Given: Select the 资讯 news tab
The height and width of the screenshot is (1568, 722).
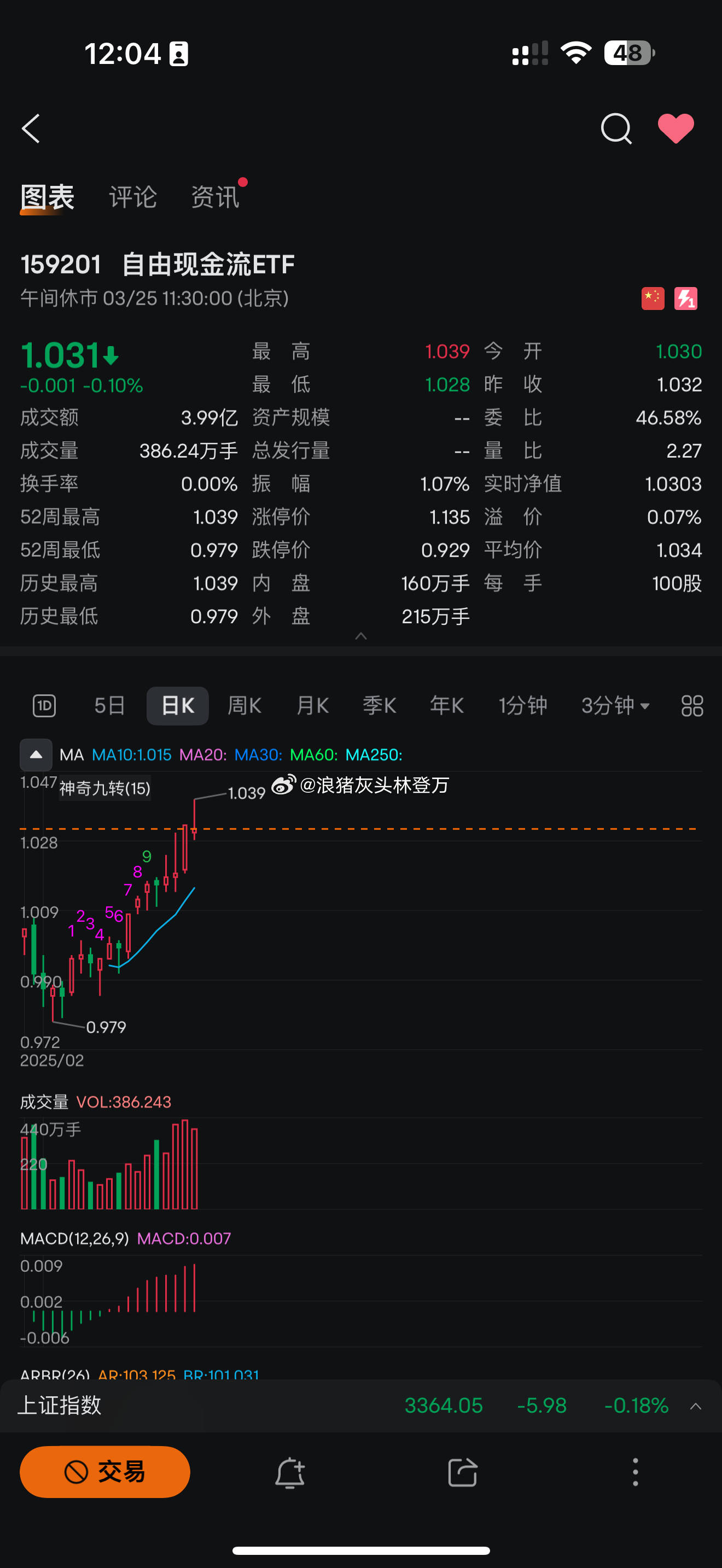Looking at the screenshot, I should (x=214, y=196).
